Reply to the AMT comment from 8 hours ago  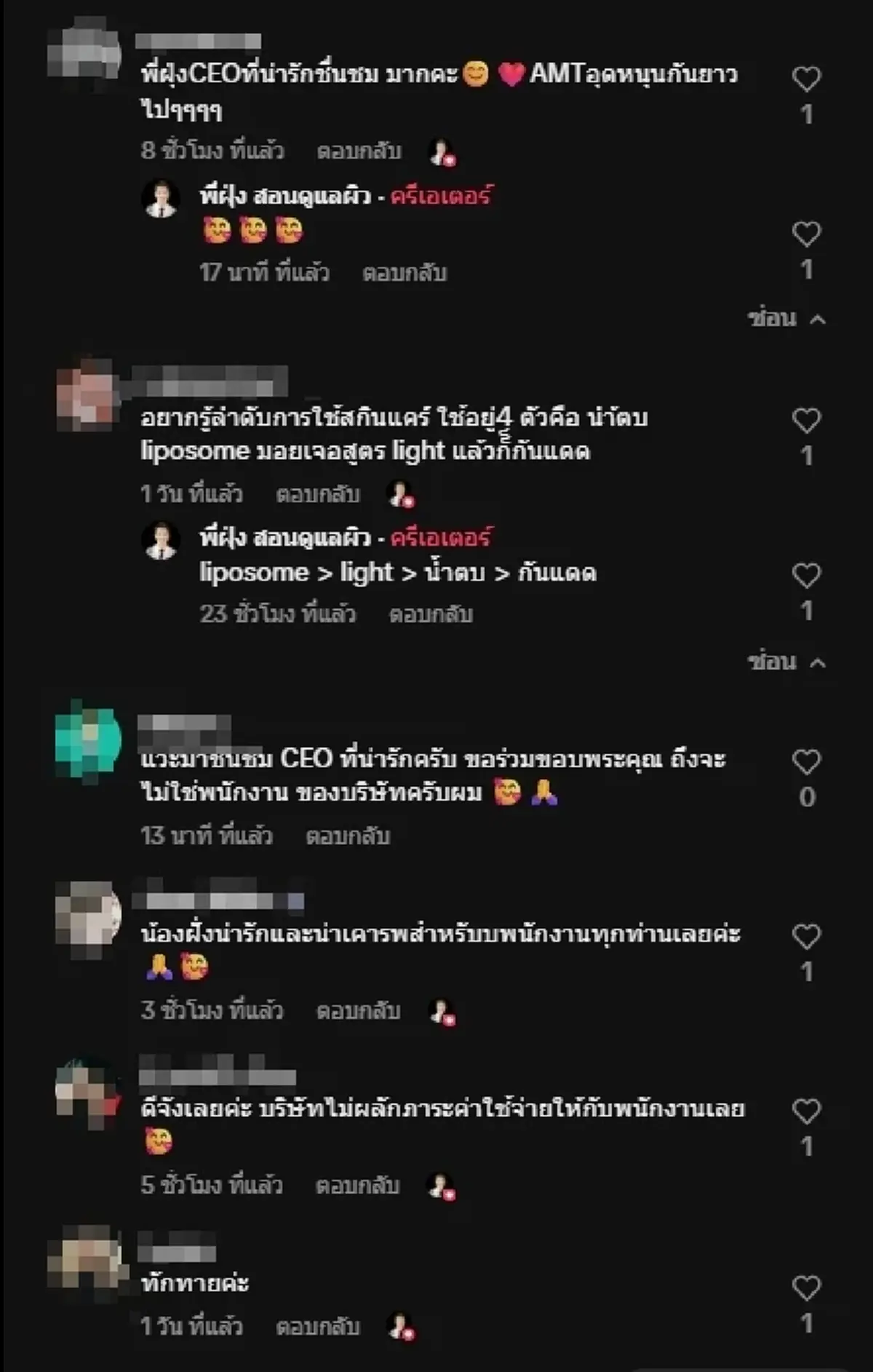pos(359,151)
